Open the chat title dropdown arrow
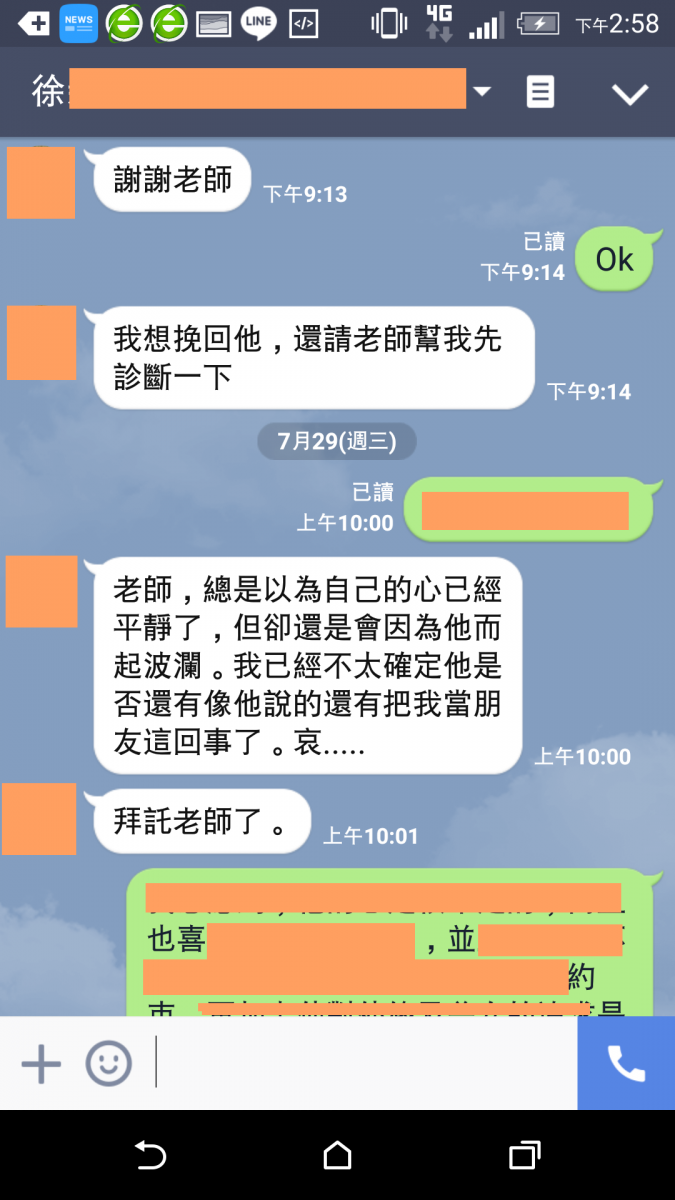 tap(482, 92)
